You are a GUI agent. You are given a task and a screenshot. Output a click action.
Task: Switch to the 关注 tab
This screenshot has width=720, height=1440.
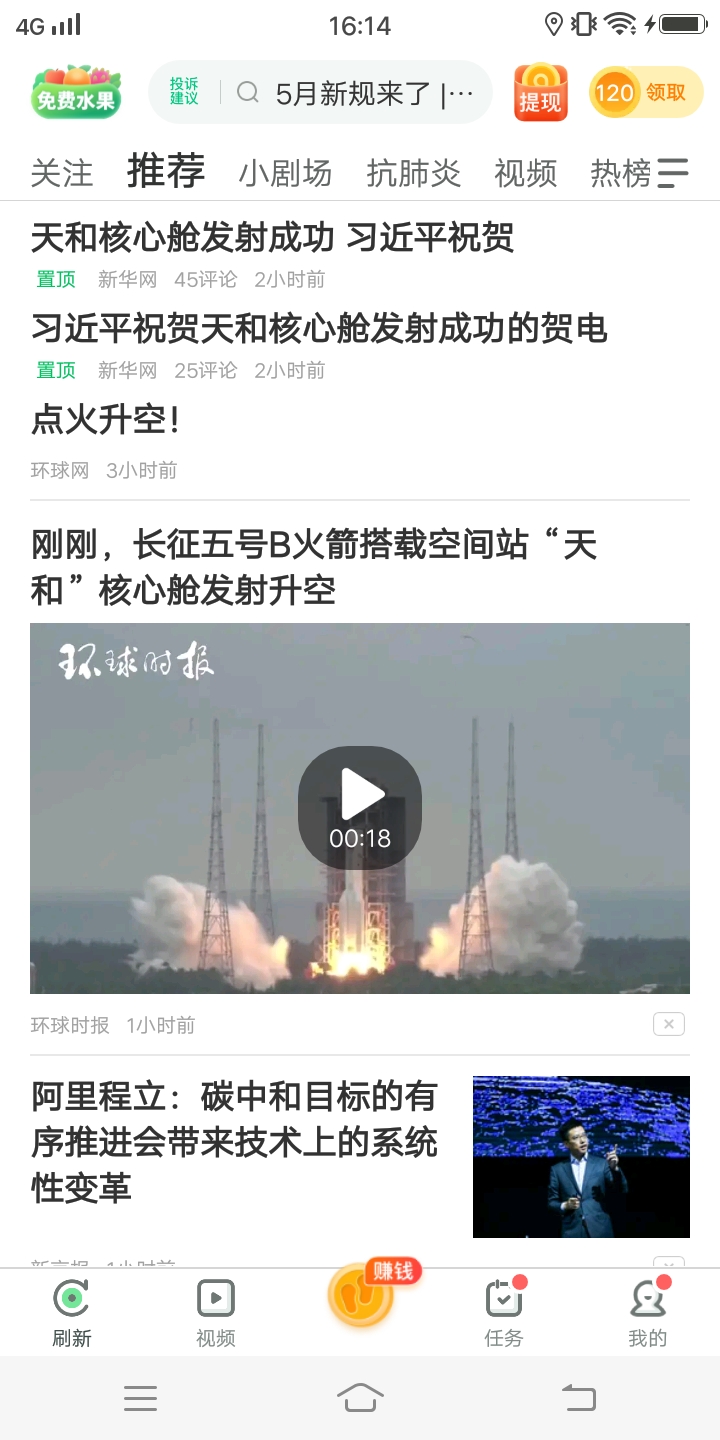click(x=62, y=173)
